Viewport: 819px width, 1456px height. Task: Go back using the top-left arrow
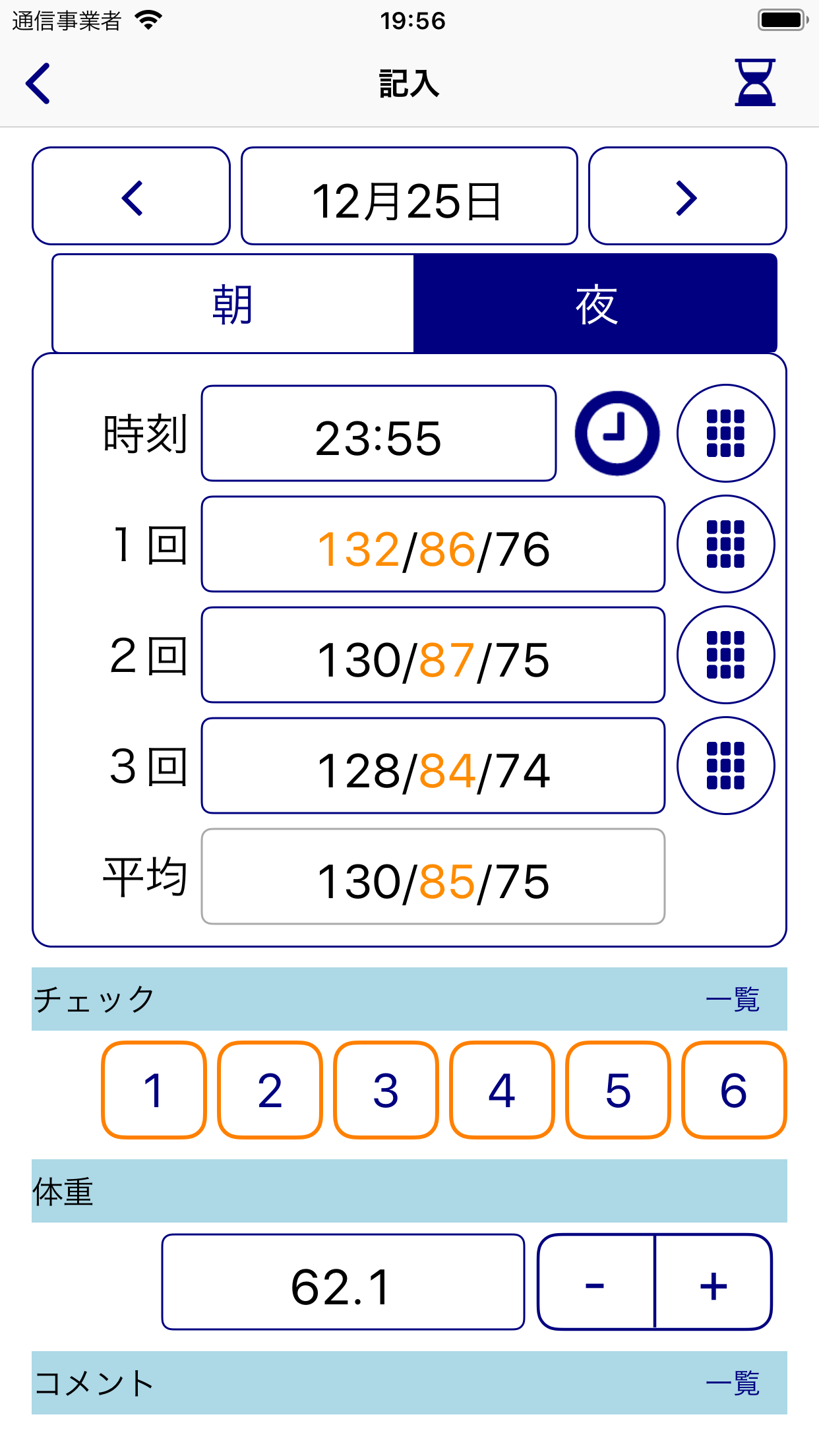pyautogui.click(x=38, y=84)
